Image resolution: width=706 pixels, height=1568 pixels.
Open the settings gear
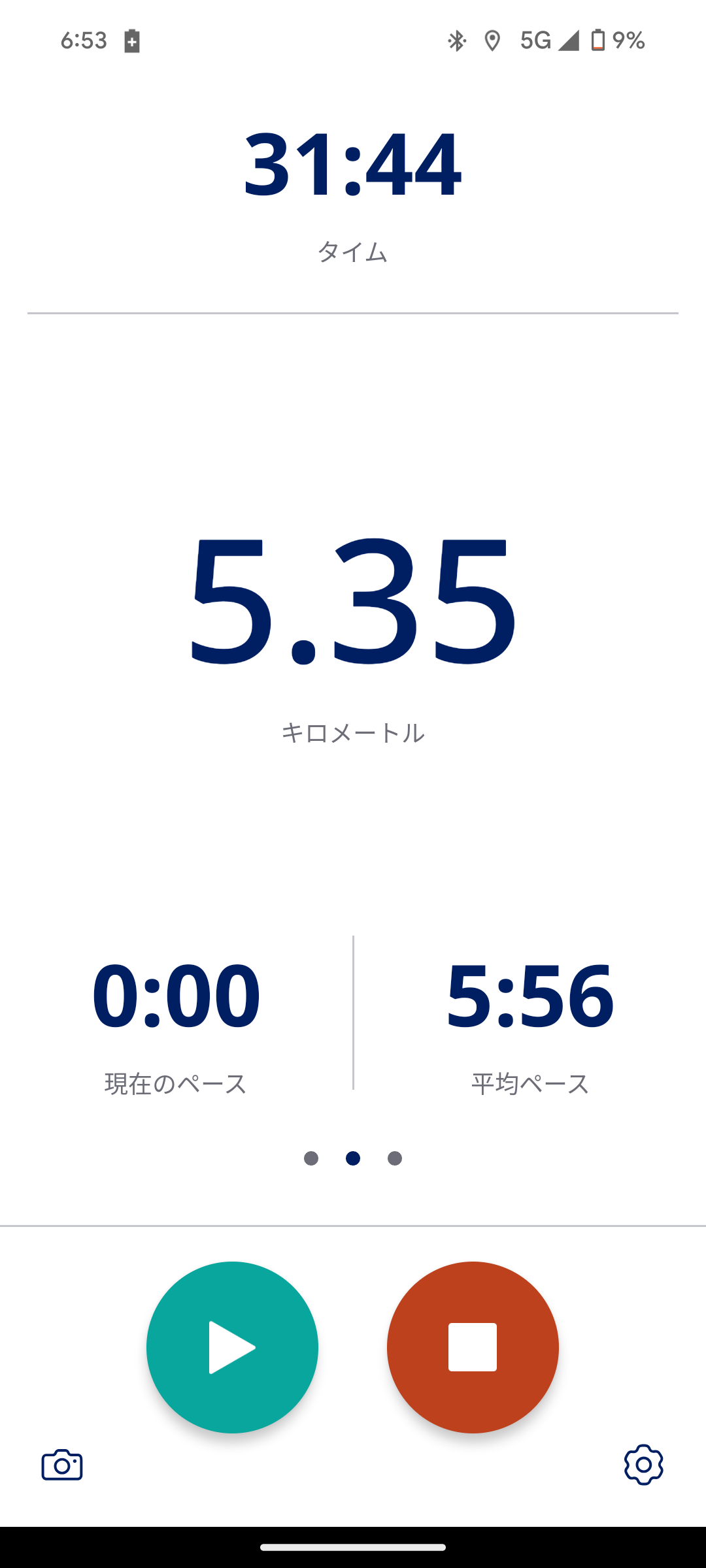[644, 1465]
